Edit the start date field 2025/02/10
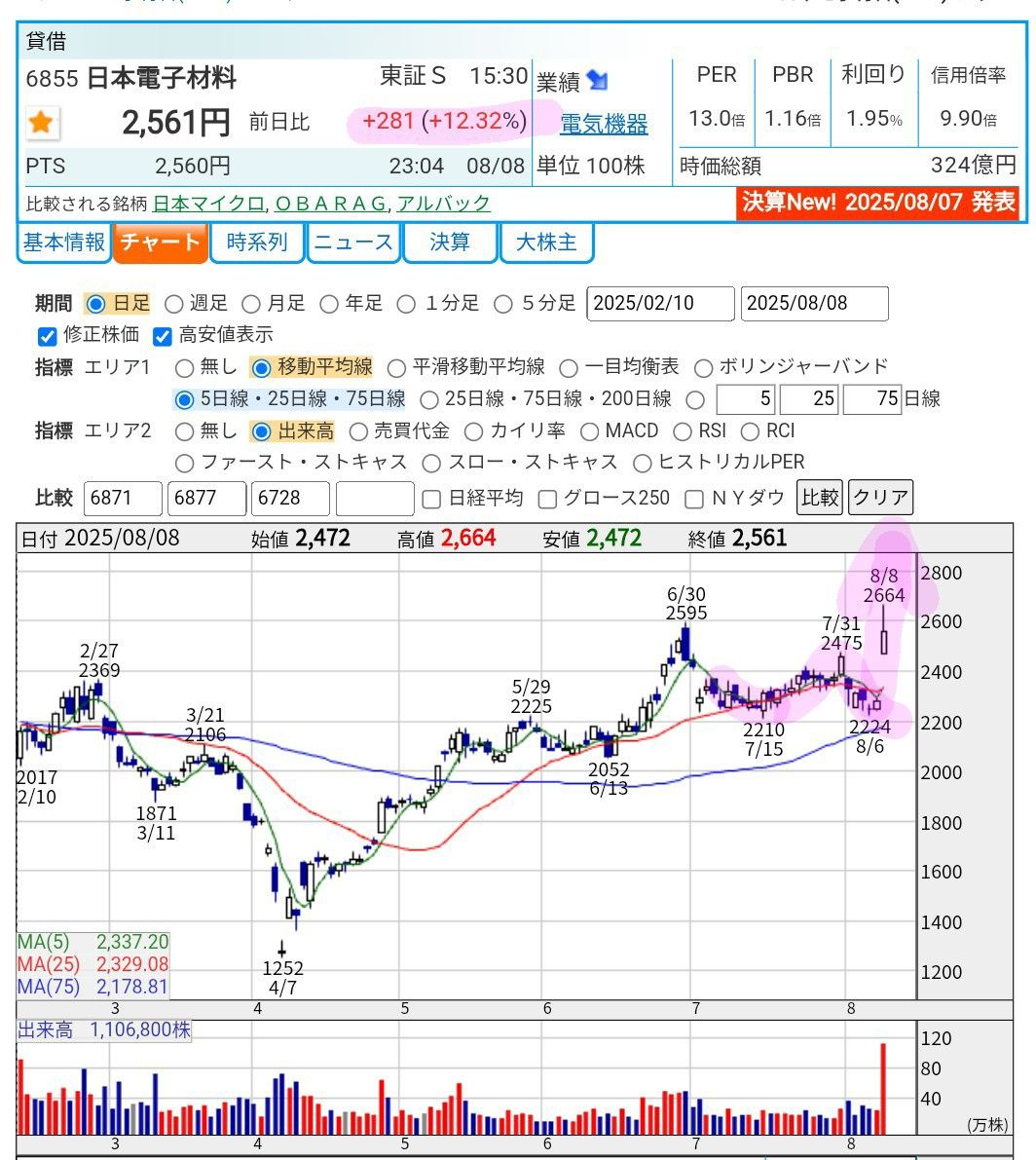The height and width of the screenshot is (1160, 1036). [x=660, y=303]
